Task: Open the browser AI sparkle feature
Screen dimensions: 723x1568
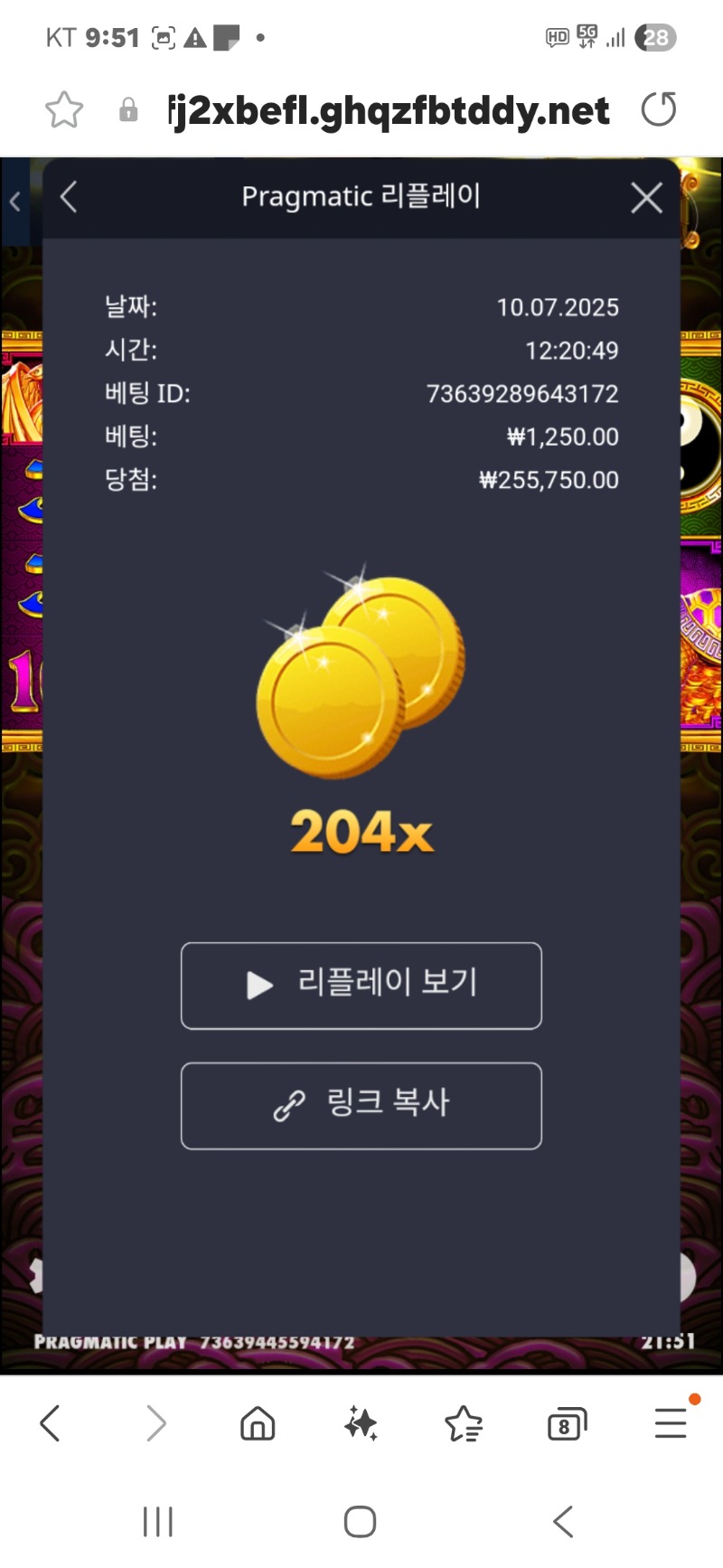Action: tap(361, 1423)
